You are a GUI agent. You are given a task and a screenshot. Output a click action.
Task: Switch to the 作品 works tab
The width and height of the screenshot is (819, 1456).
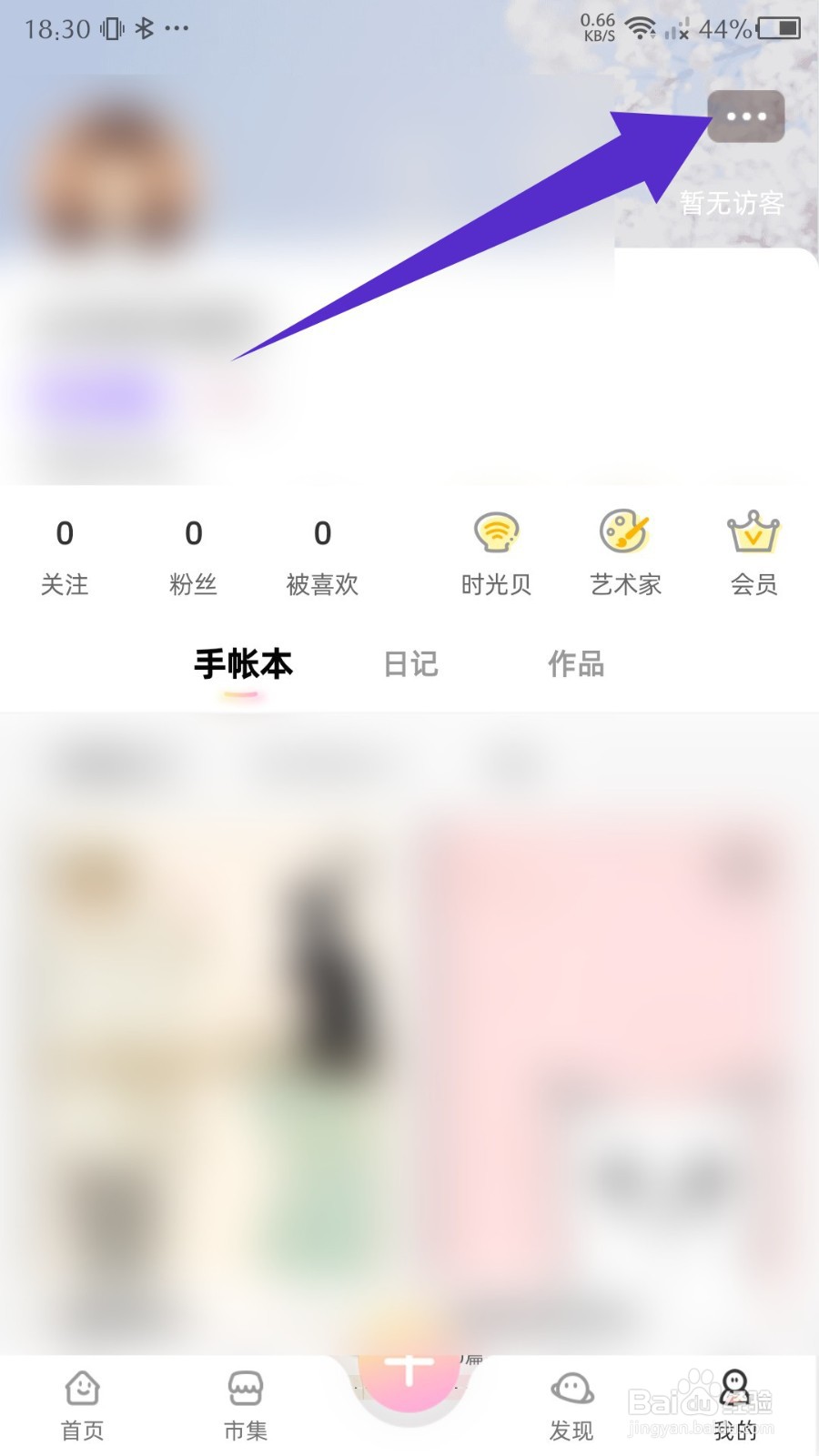tap(575, 665)
